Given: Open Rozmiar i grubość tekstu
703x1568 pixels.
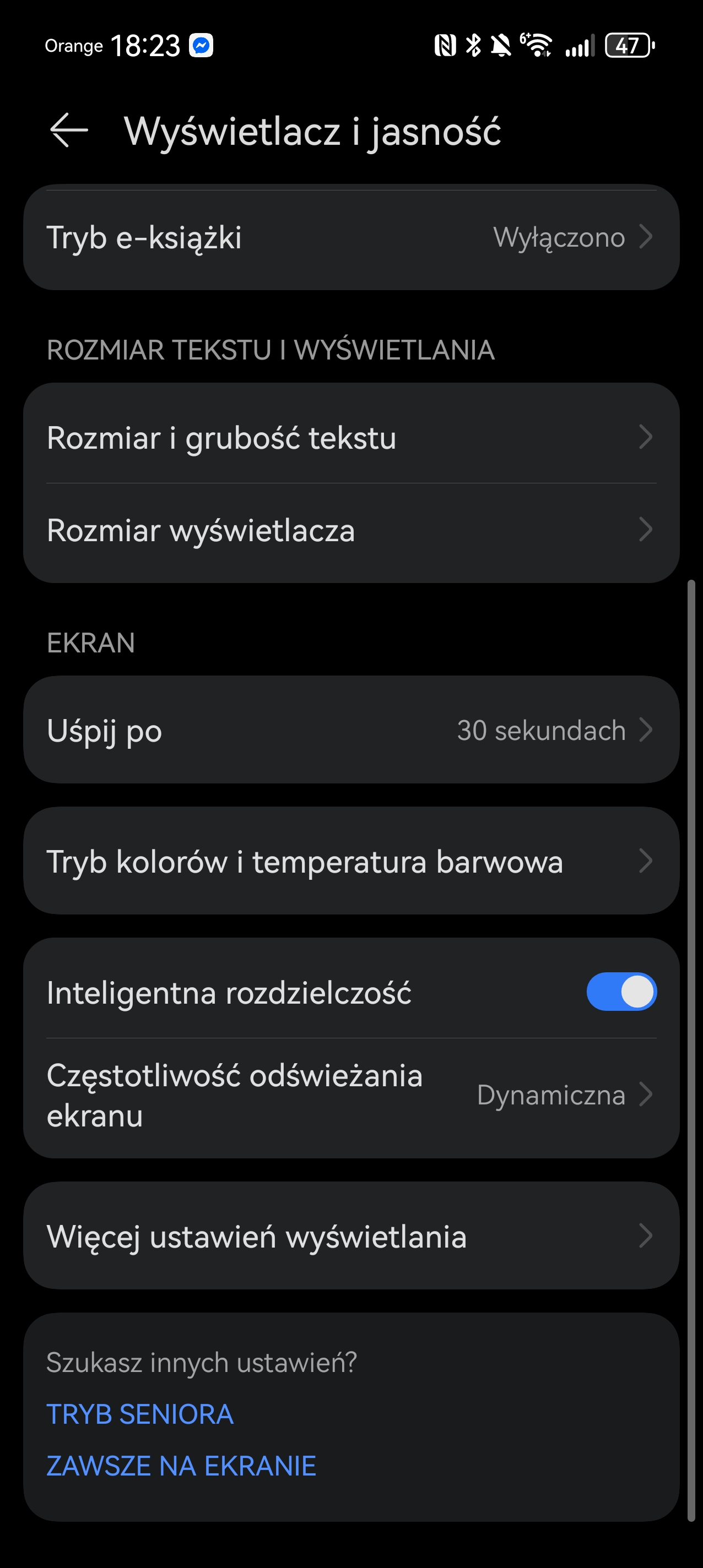Looking at the screenshot, I should click(351, 438).
